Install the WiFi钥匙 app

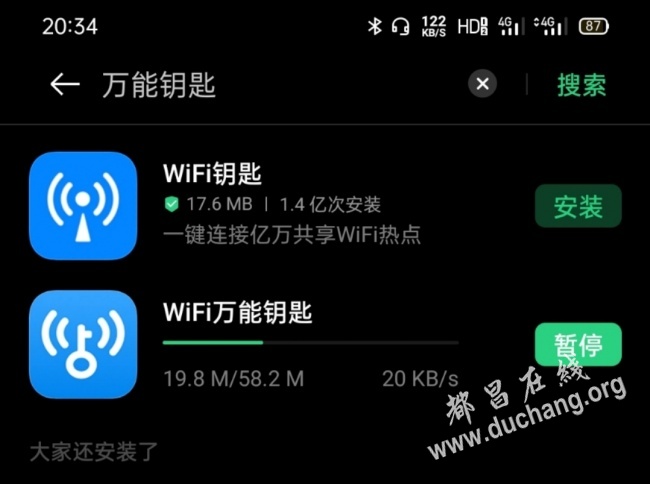[x=578, y=206]
